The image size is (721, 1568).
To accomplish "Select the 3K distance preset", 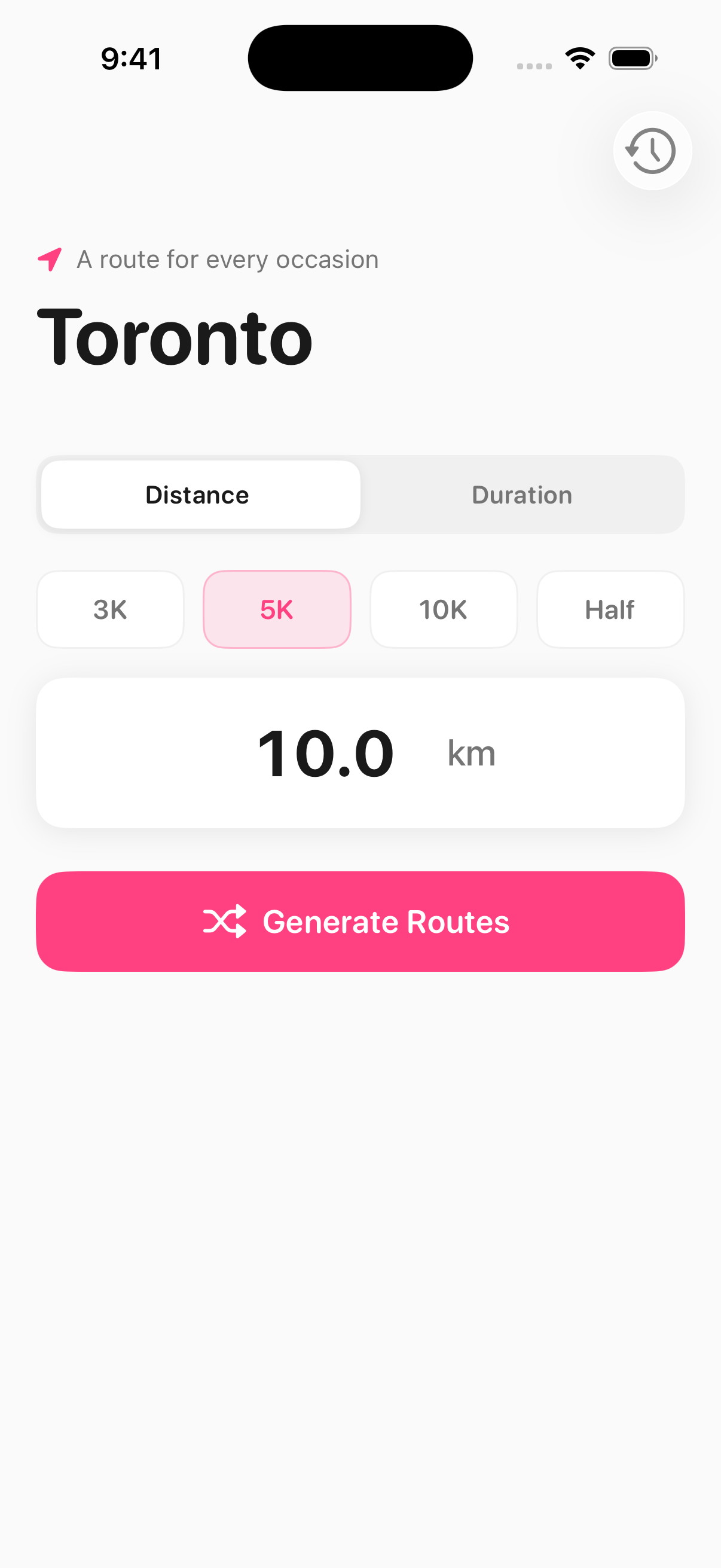I will [109, 609].
